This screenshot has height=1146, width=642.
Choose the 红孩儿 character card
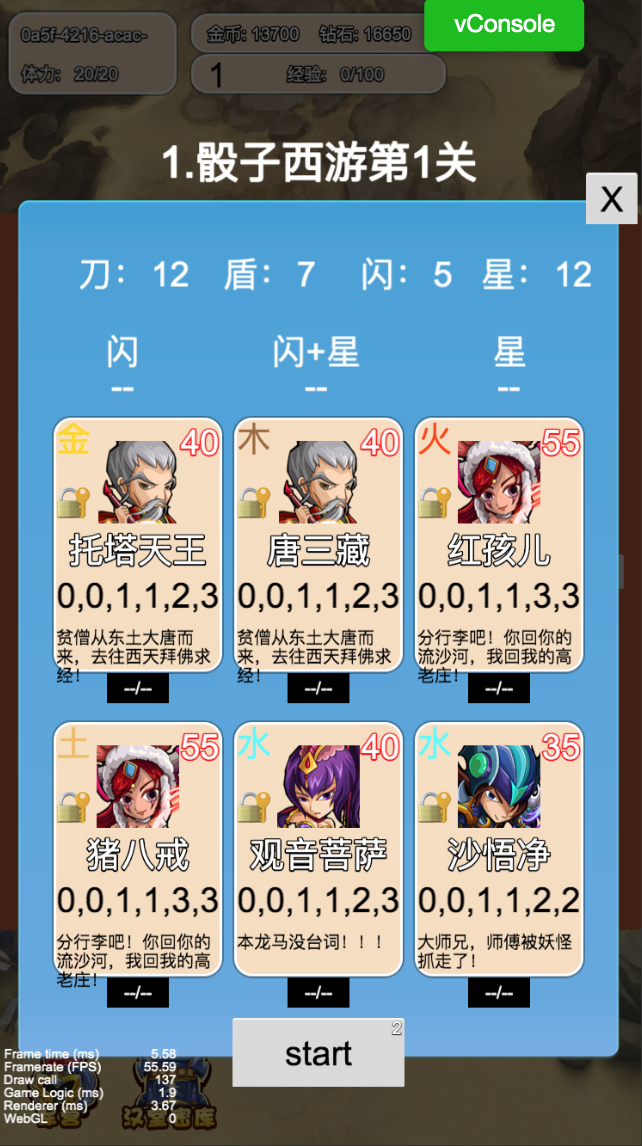tap(498, 545)
